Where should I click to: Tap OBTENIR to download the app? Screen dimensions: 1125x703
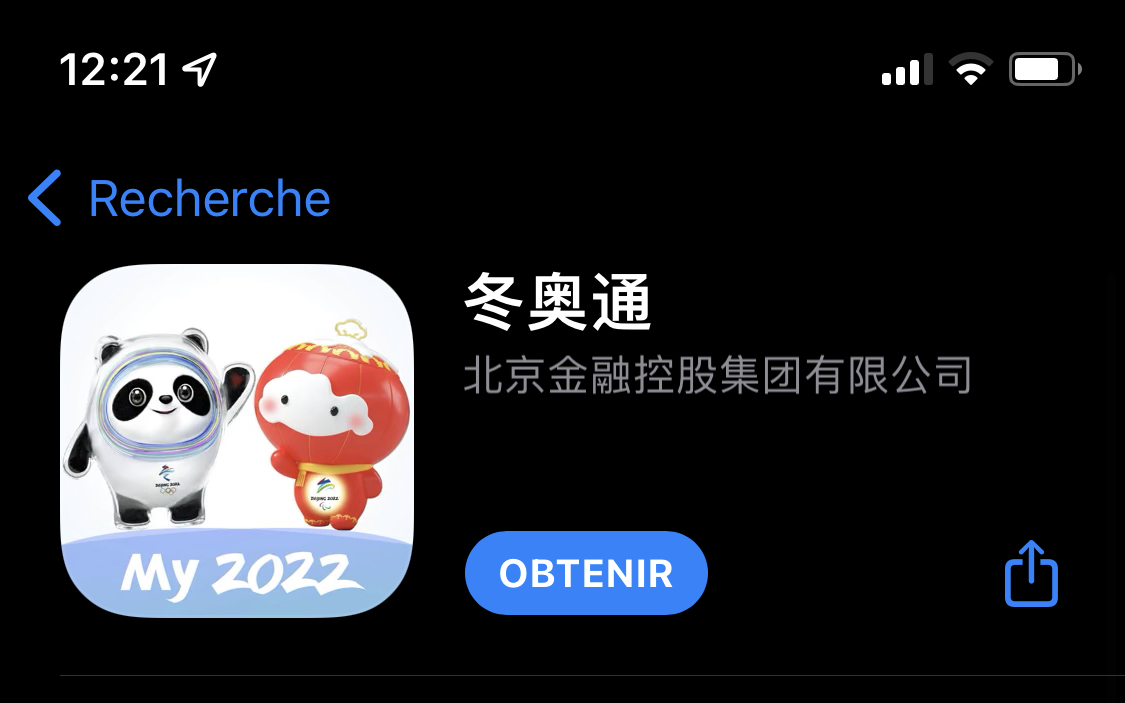click(586, 573)
